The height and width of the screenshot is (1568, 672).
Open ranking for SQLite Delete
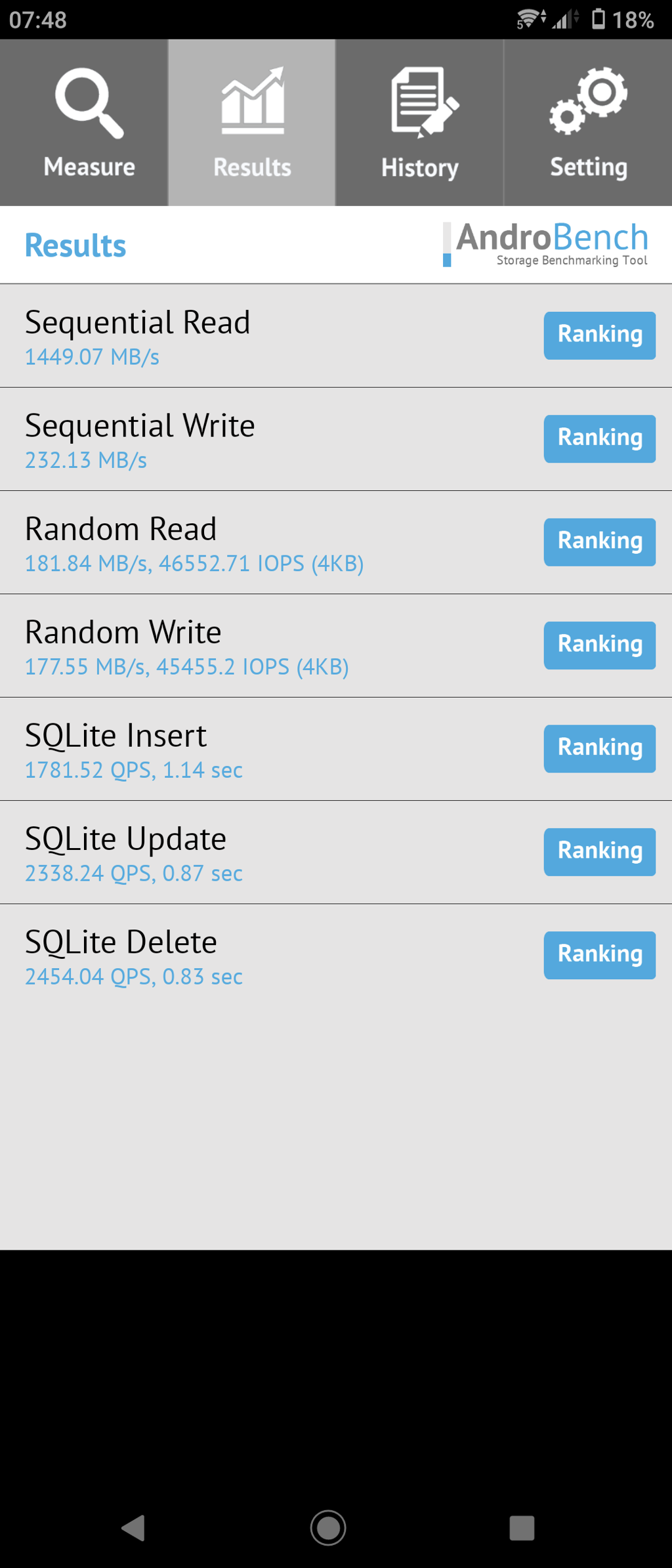(x=599, y=955)
